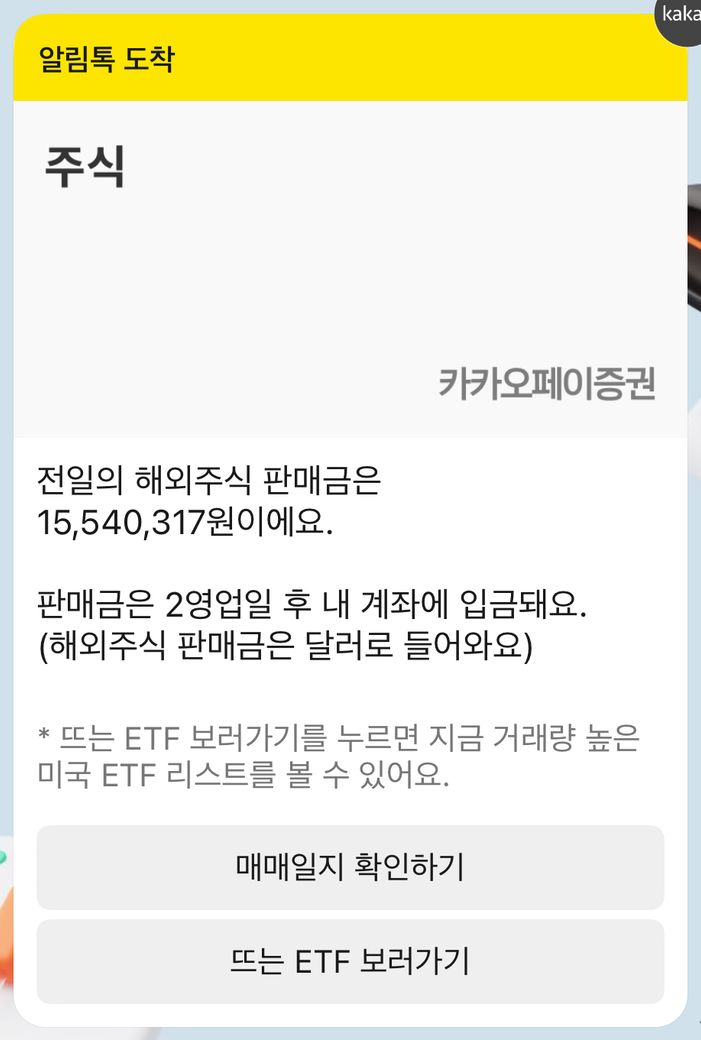Tap 매매일지 확인하기 button
701x1040 pixels.
tap(350, 867)
